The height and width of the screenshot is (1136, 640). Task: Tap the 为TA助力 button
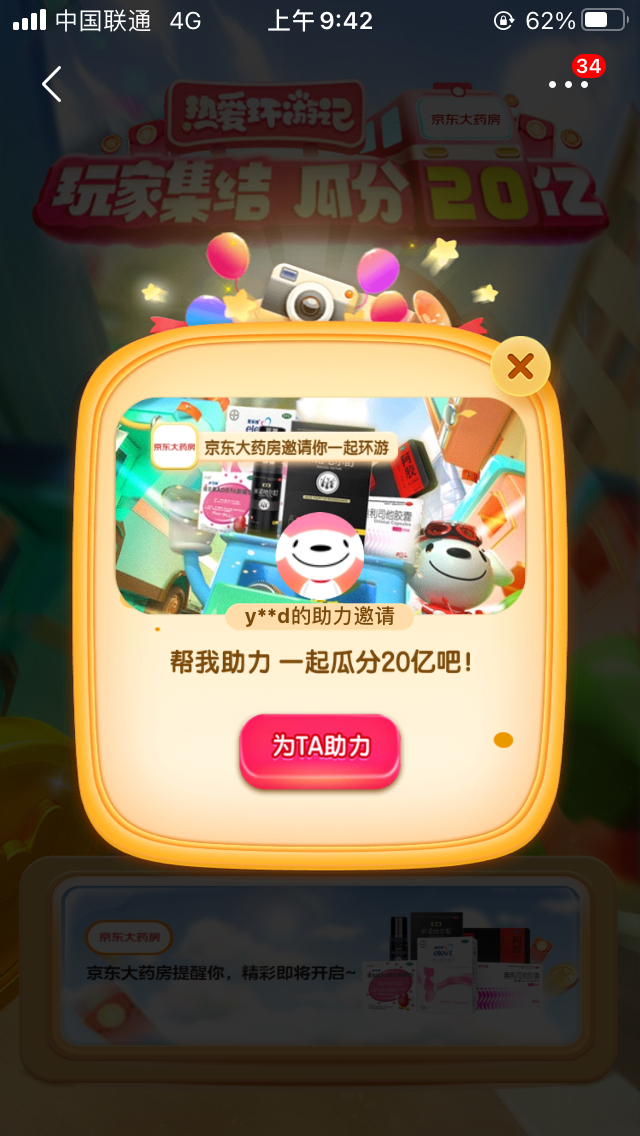click(320, 750)
